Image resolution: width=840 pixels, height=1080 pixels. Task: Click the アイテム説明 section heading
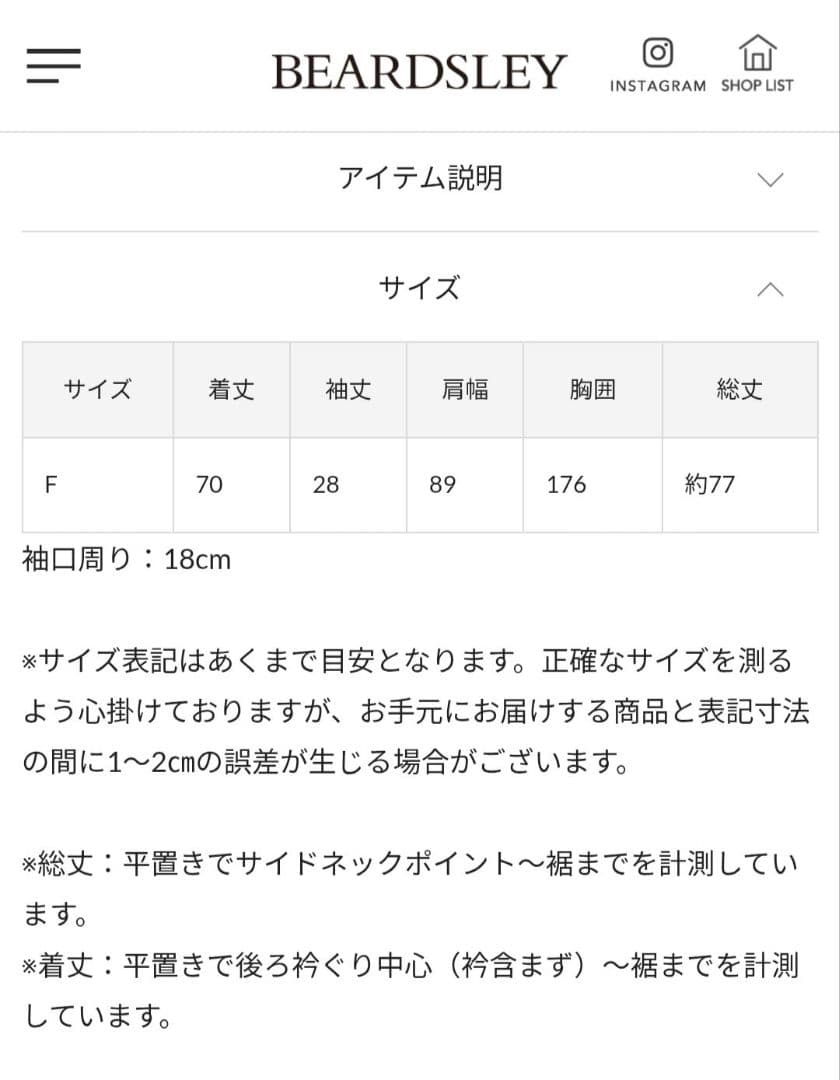[421, 178]
